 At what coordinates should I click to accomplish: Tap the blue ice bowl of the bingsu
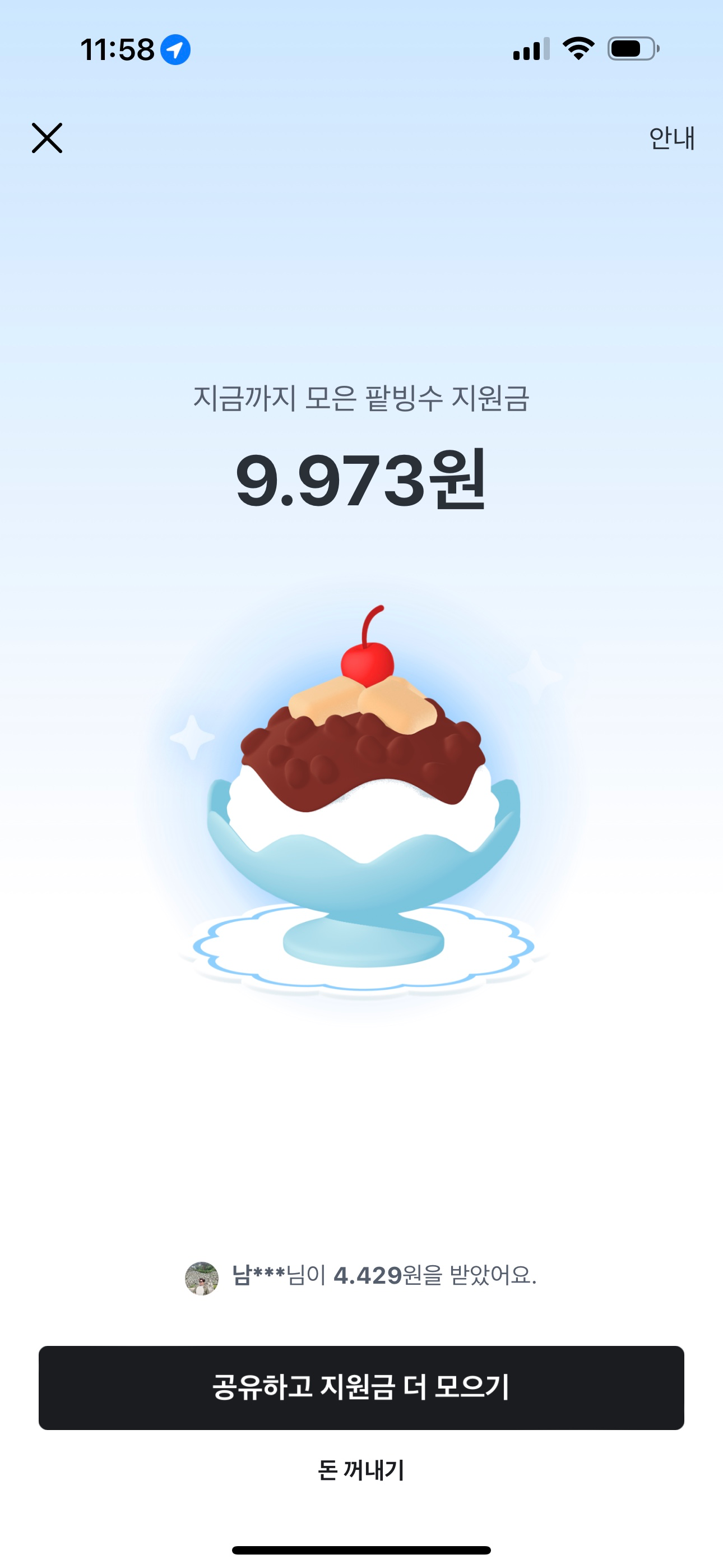point(361,883)
